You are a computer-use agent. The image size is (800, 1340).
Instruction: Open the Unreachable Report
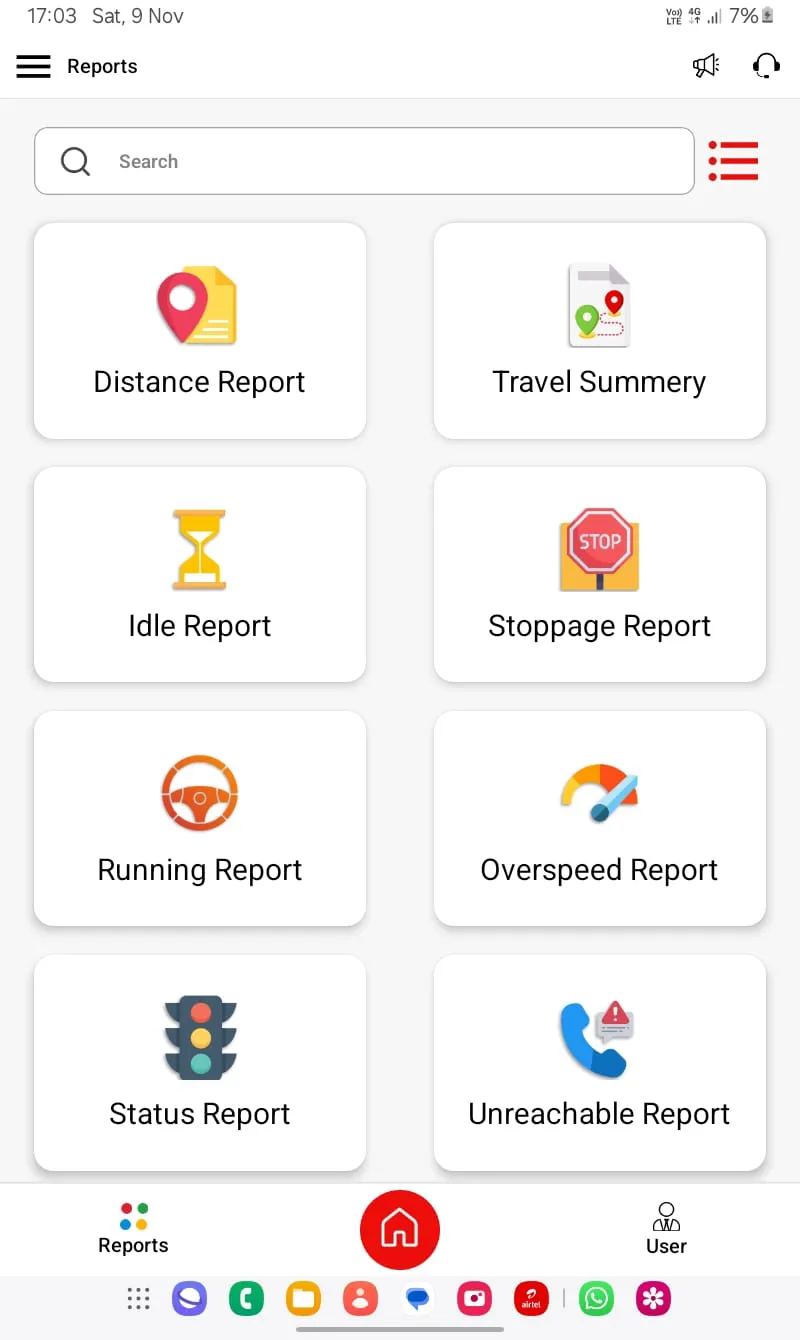(599, 1063)
